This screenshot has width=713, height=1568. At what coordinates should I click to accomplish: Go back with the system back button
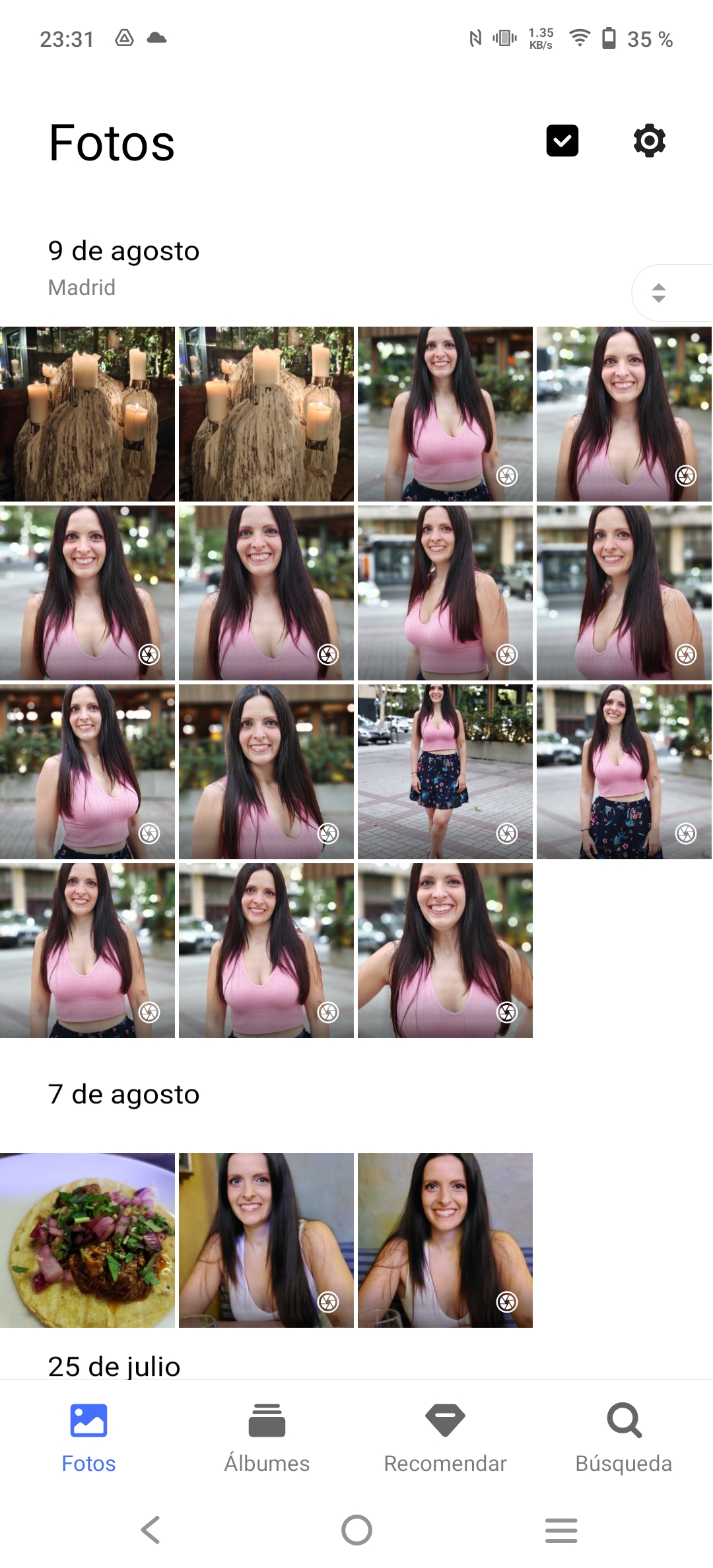coord(151,1530)
